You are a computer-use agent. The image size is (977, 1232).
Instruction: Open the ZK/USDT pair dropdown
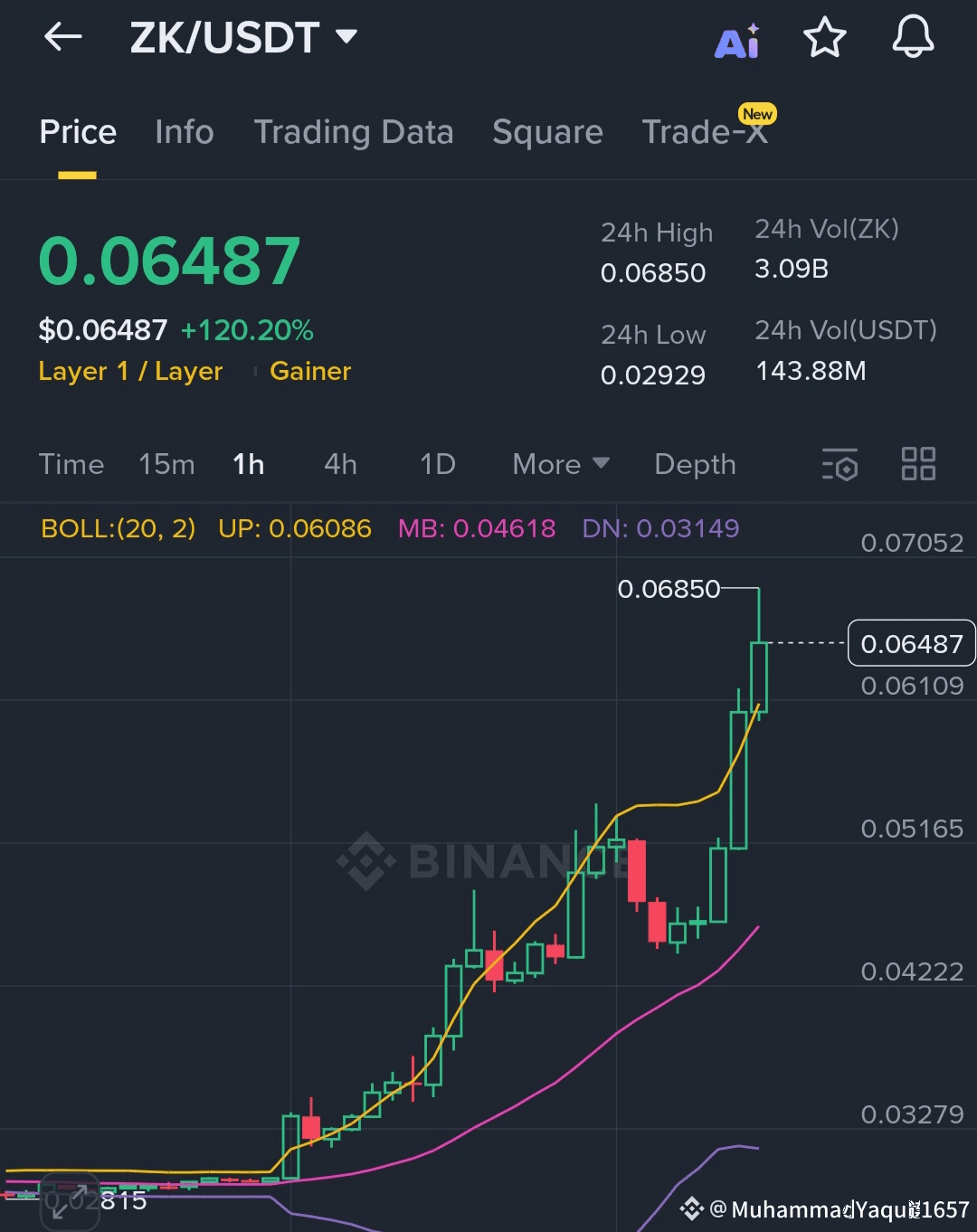243,37
